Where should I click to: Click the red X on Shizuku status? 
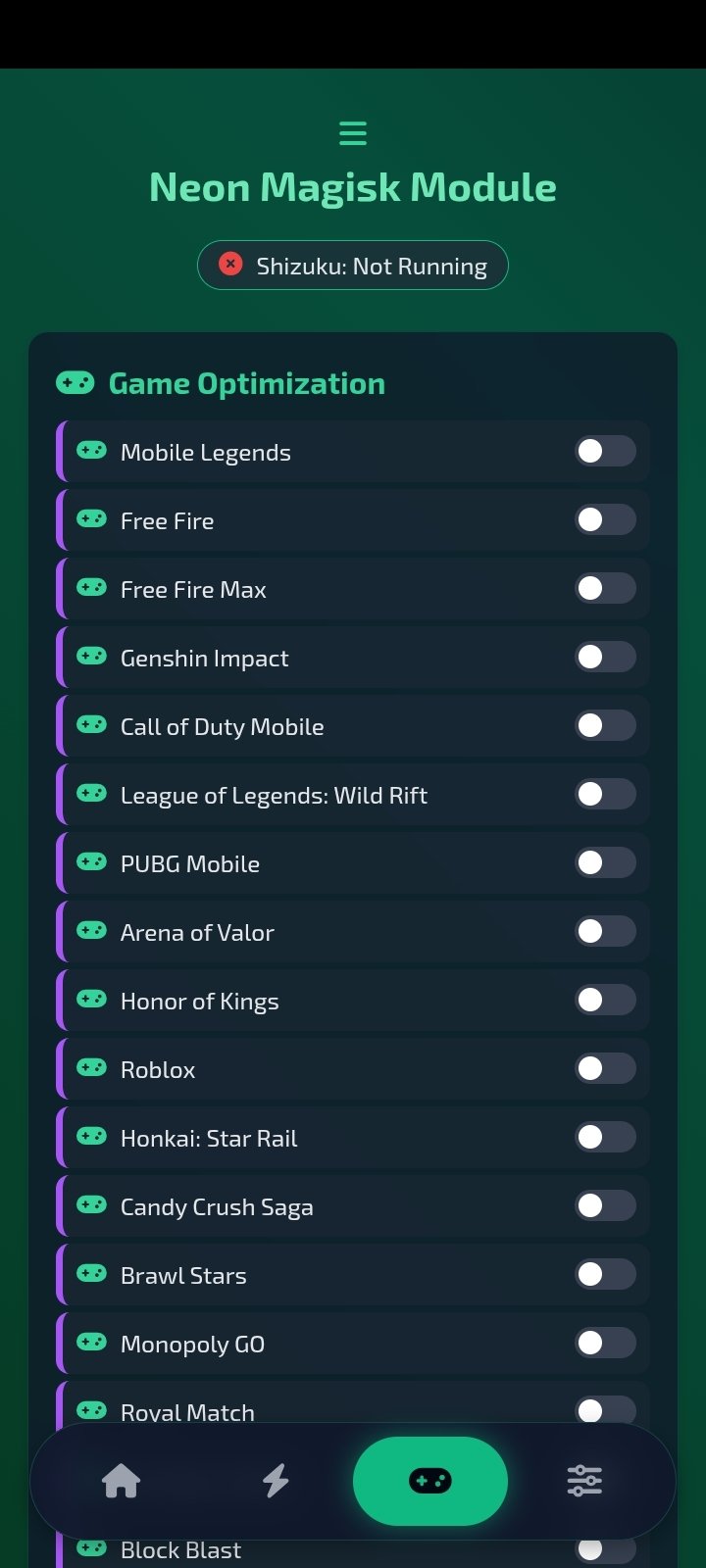click(229, 264)
